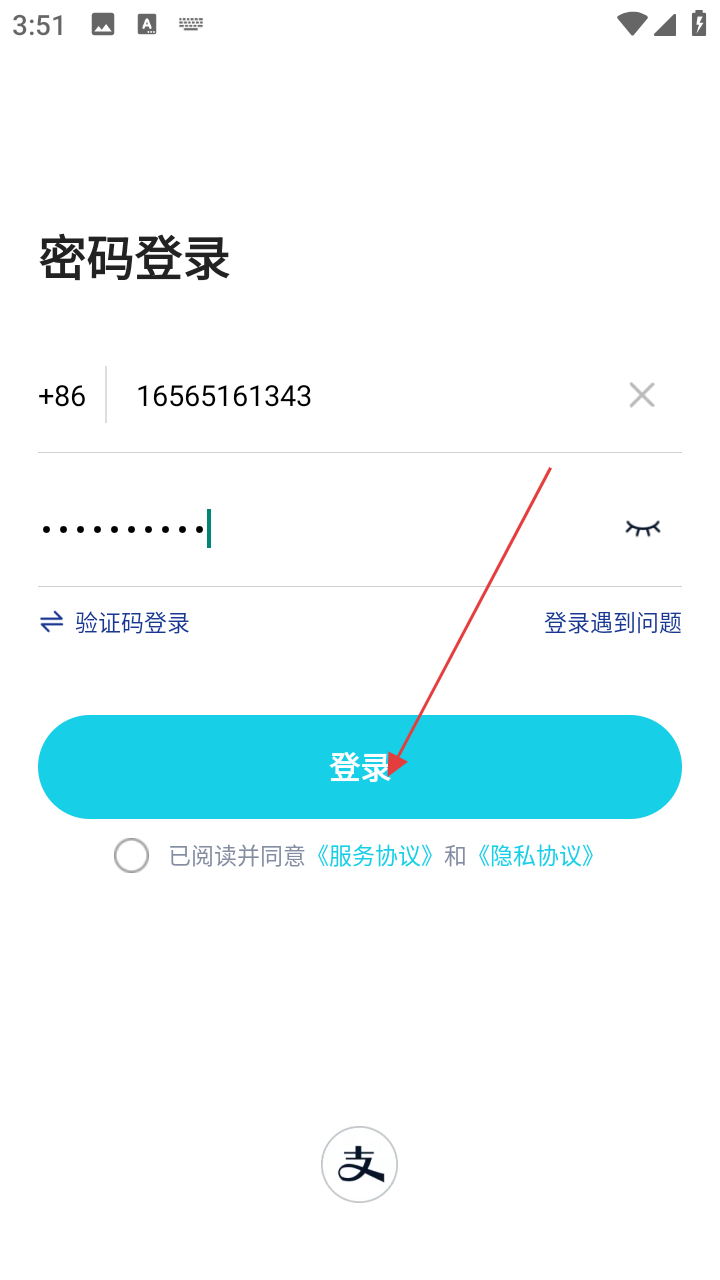Log in with the Alipay icon
The width and height of the screenshot is (720, 1280).
(360, 1164)
